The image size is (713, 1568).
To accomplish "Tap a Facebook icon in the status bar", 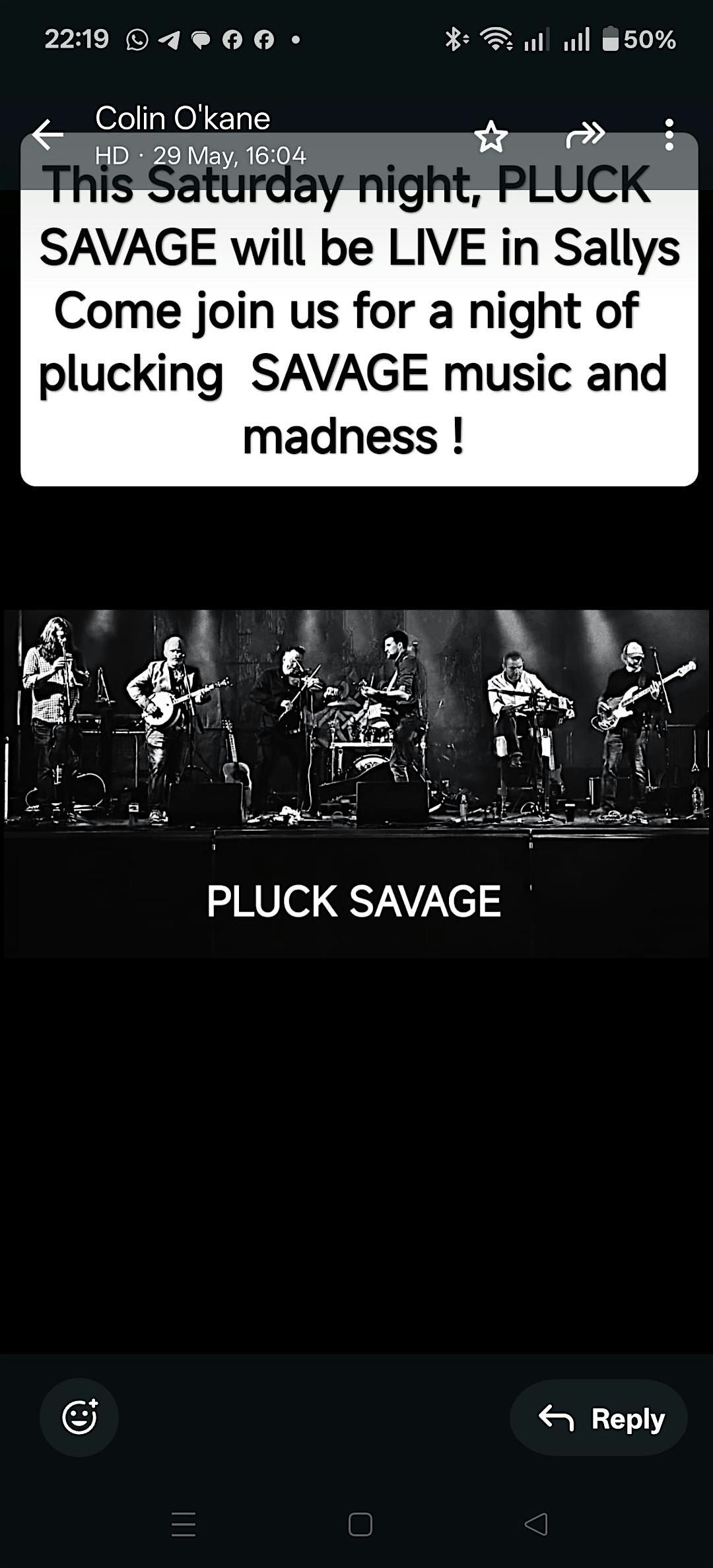I will coord(232,40).
